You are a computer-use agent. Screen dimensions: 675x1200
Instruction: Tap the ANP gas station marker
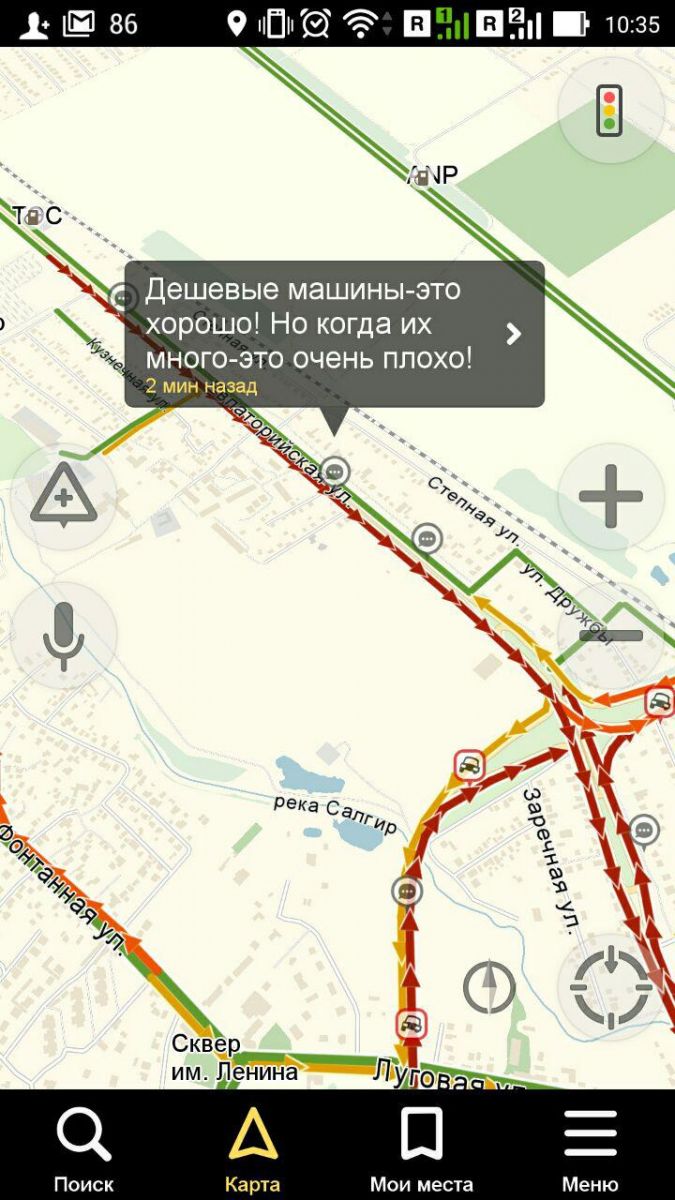click(423, 177)
